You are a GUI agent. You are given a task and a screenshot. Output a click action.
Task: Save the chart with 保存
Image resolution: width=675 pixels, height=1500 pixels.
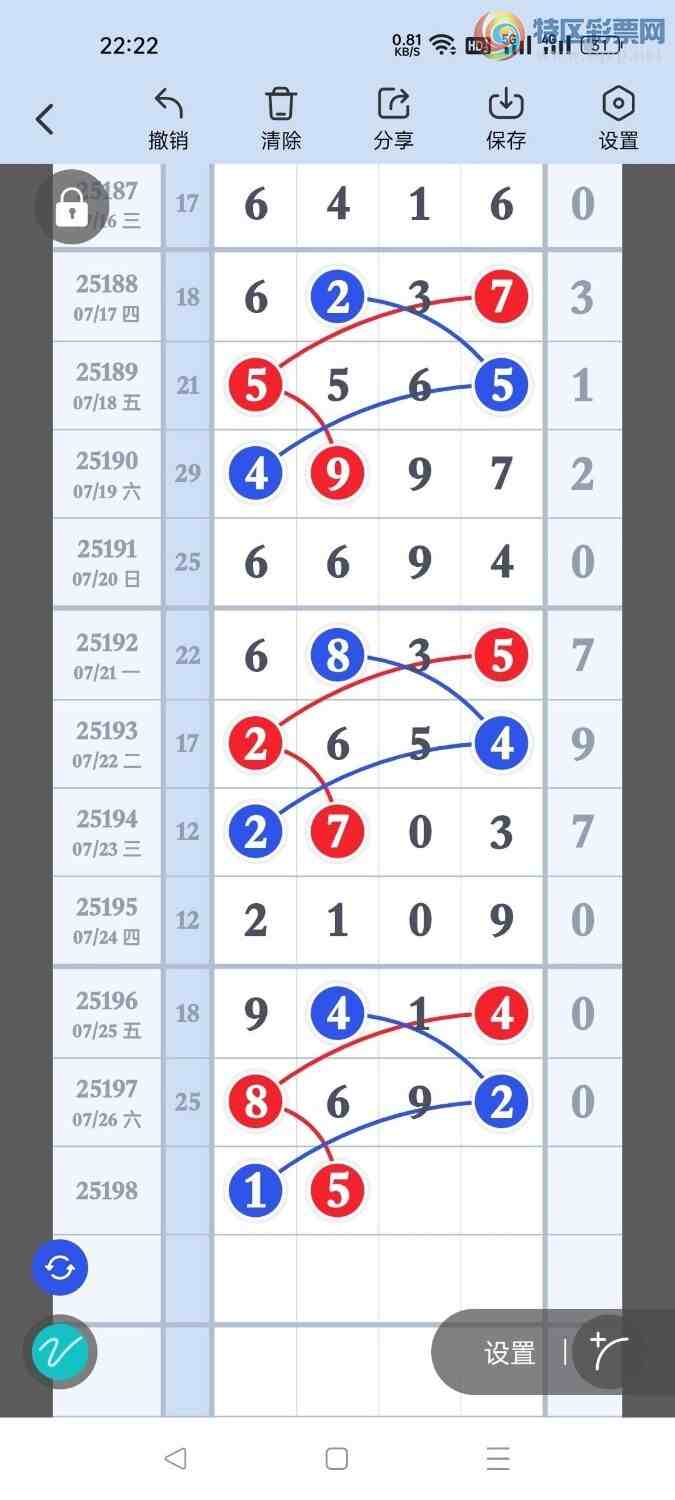(506, 119)
